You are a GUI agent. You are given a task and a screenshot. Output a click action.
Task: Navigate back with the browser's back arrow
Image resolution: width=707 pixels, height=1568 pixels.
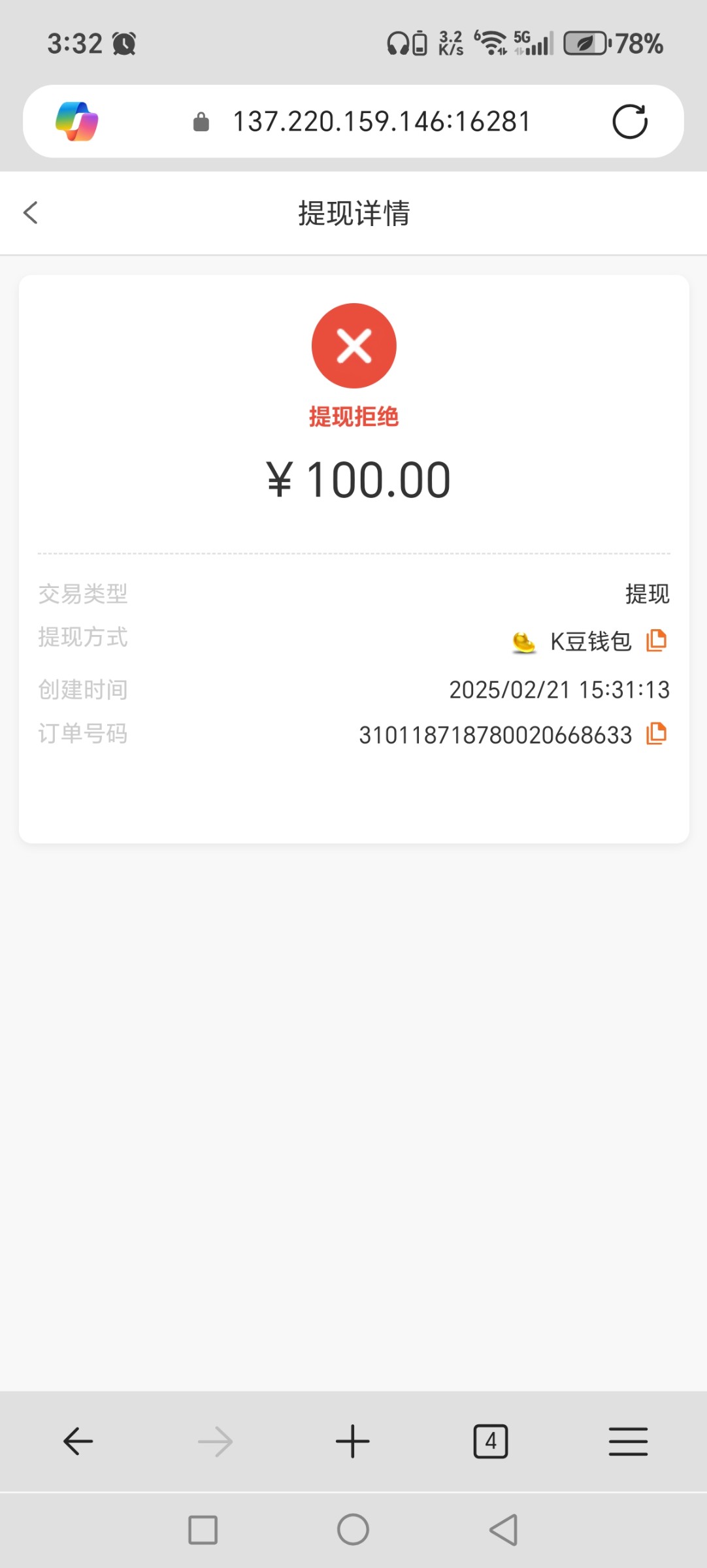(78, 1441)
